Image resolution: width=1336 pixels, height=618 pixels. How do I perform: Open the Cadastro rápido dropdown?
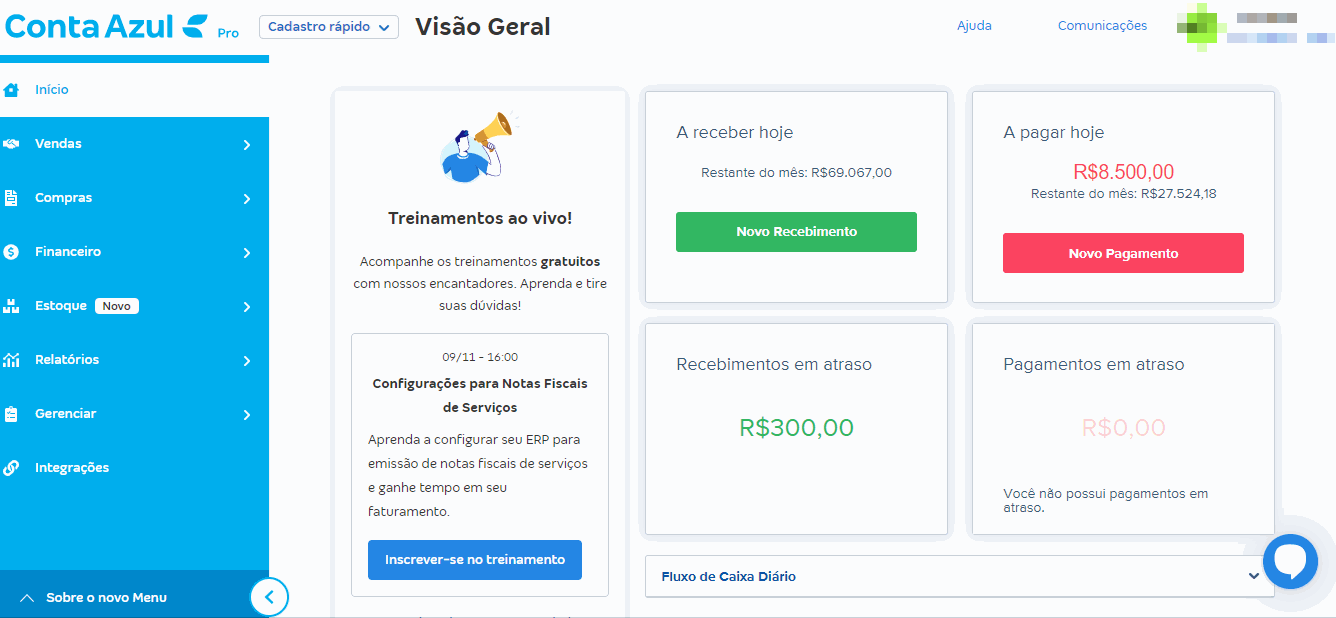[328, 27]
